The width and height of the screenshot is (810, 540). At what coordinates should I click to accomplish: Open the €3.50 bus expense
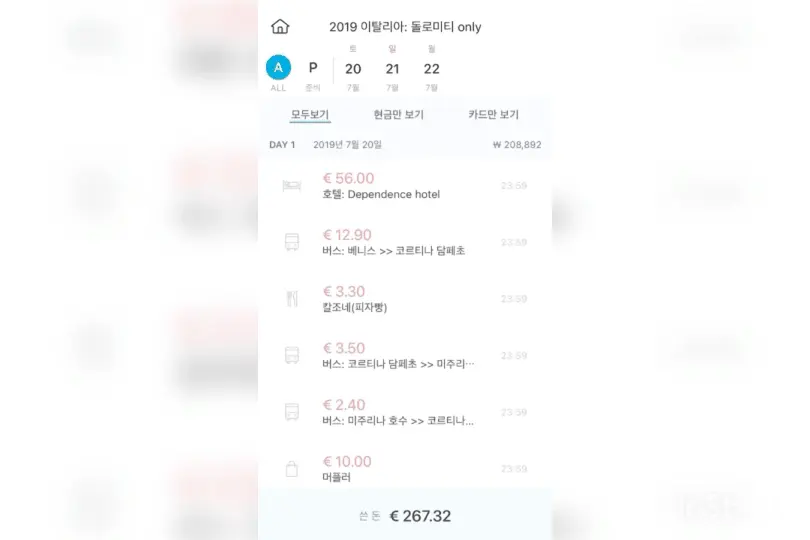point(404,355)
